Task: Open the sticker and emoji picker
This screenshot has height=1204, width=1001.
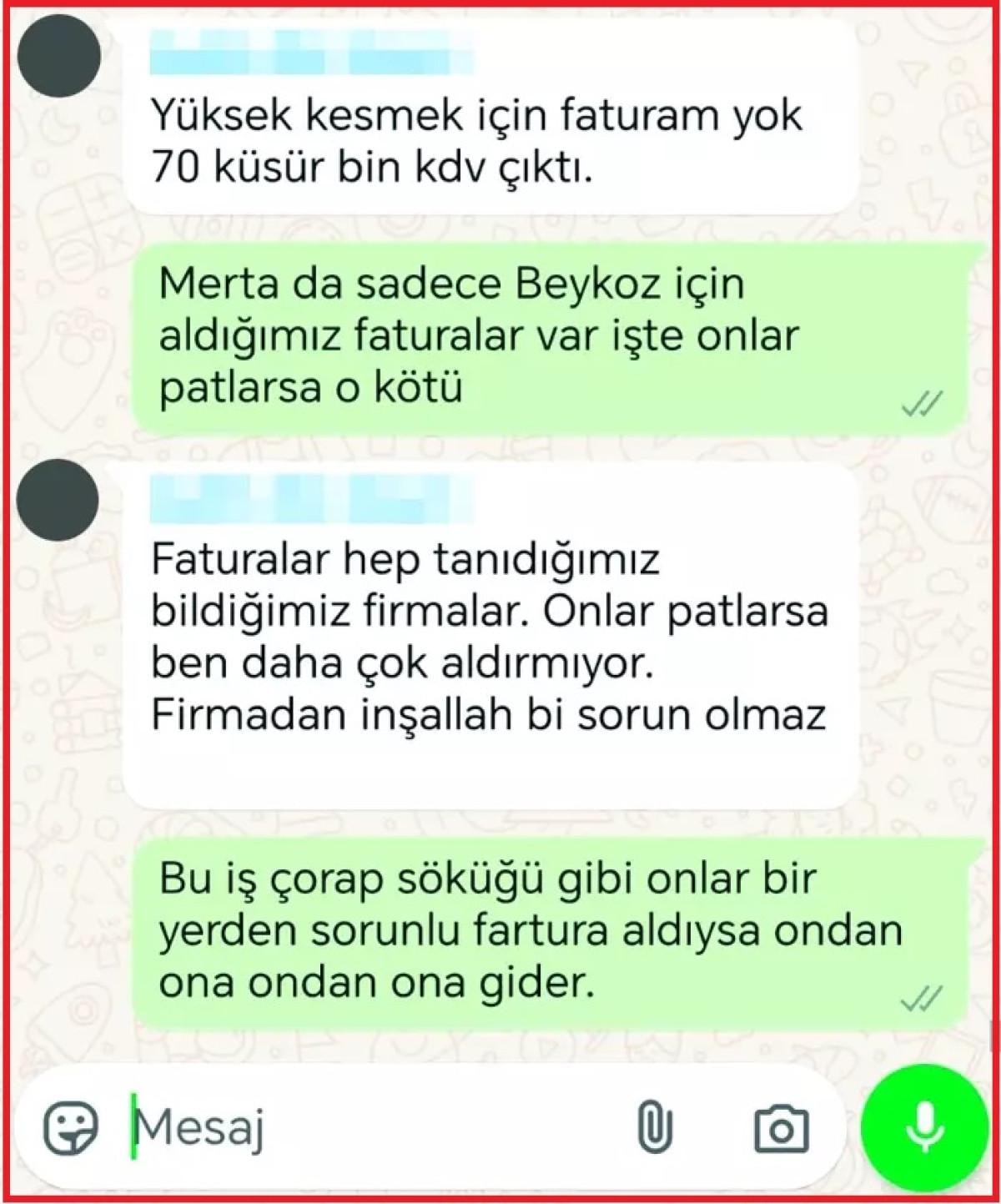Action: click(x=70, y=1127)
